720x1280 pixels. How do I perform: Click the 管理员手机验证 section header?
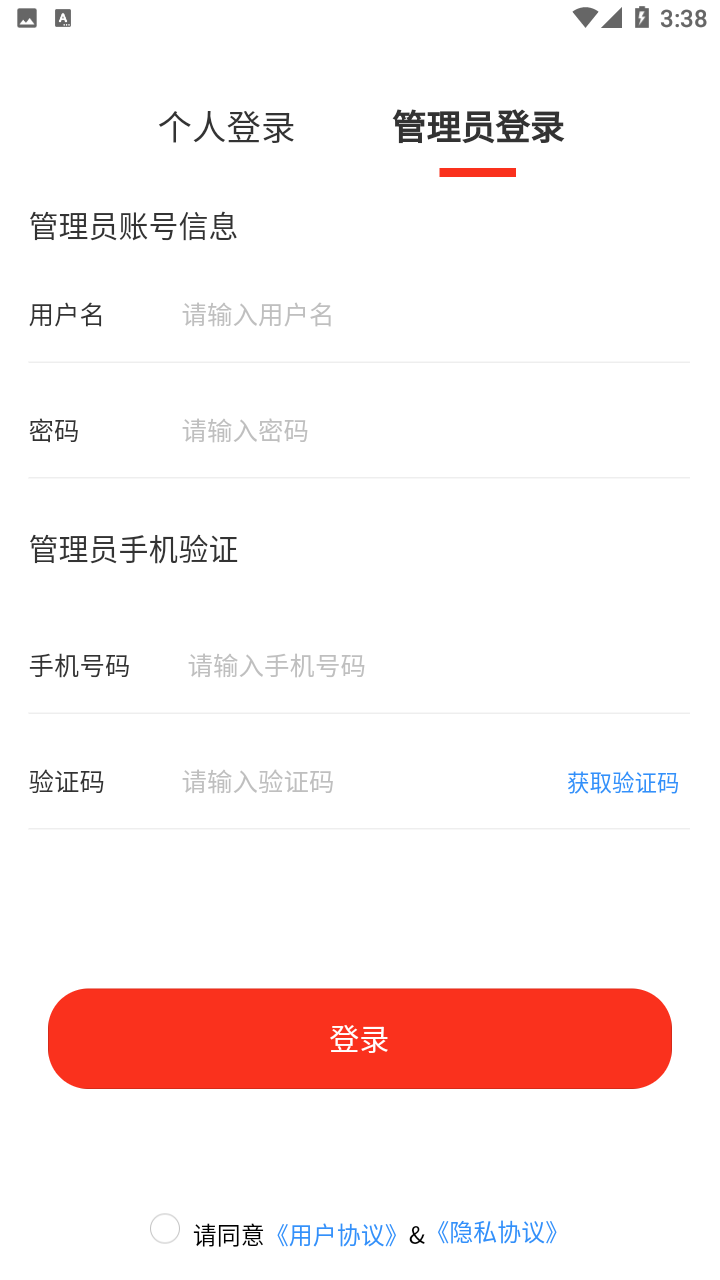tap(133, 550)
